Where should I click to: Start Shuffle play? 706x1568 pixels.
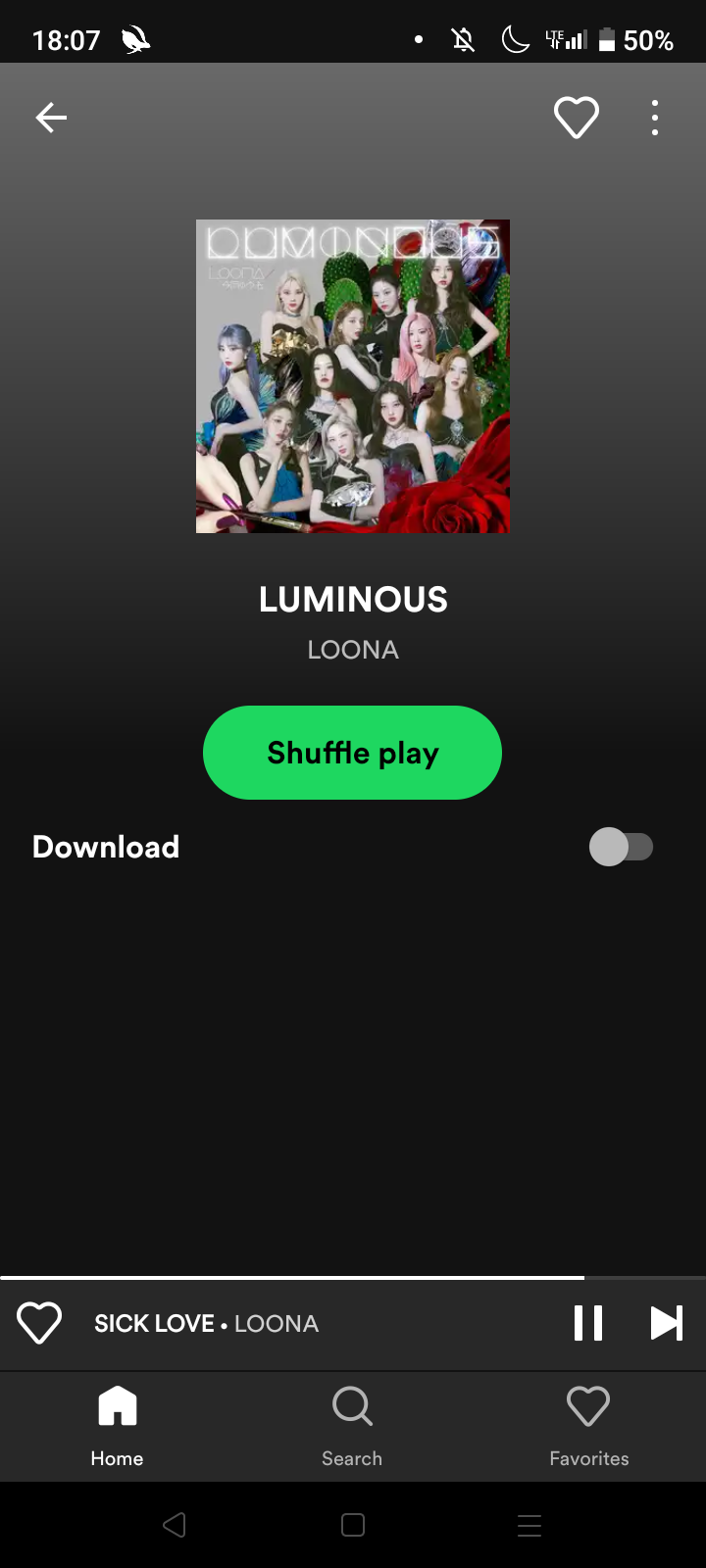352,753
